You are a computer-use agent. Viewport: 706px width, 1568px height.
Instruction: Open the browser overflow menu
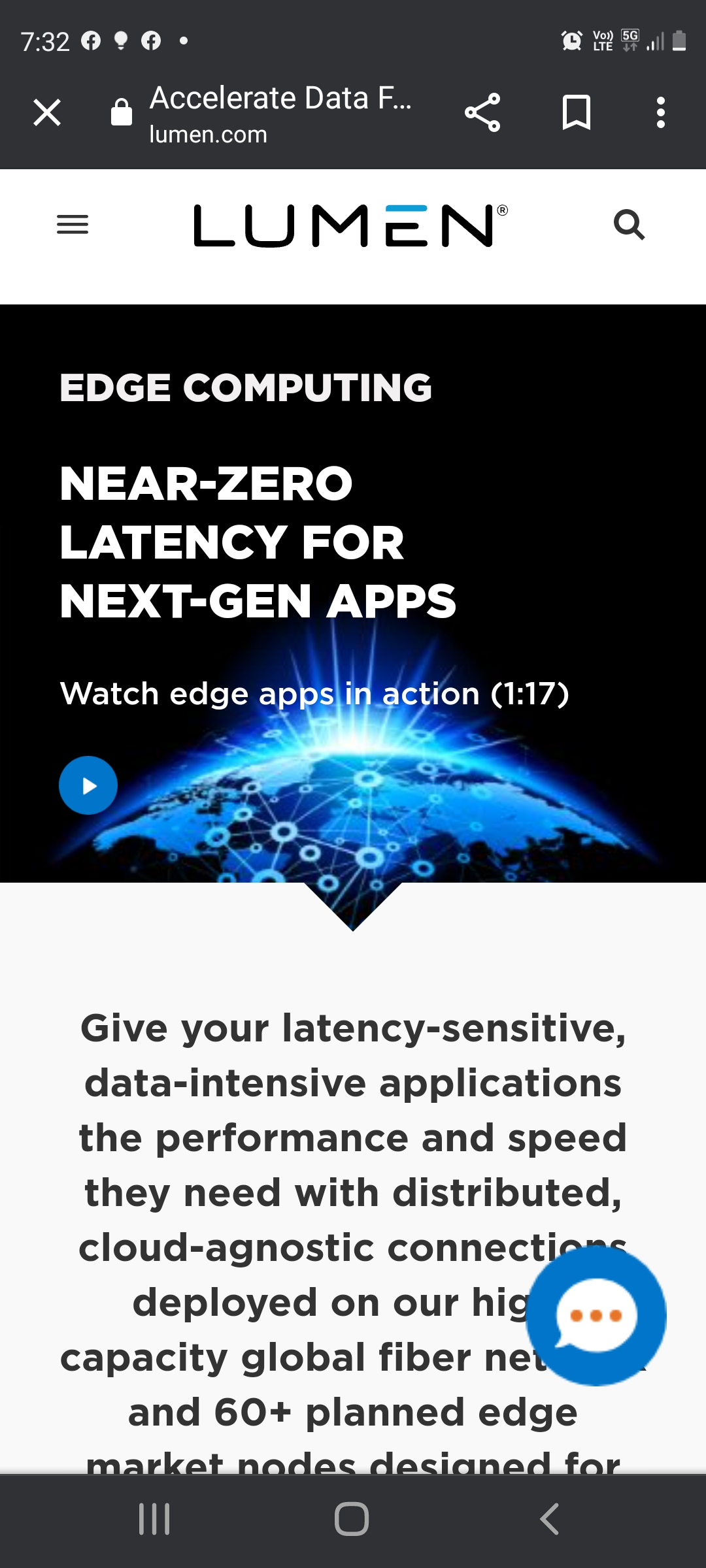(x=661, y=112)
